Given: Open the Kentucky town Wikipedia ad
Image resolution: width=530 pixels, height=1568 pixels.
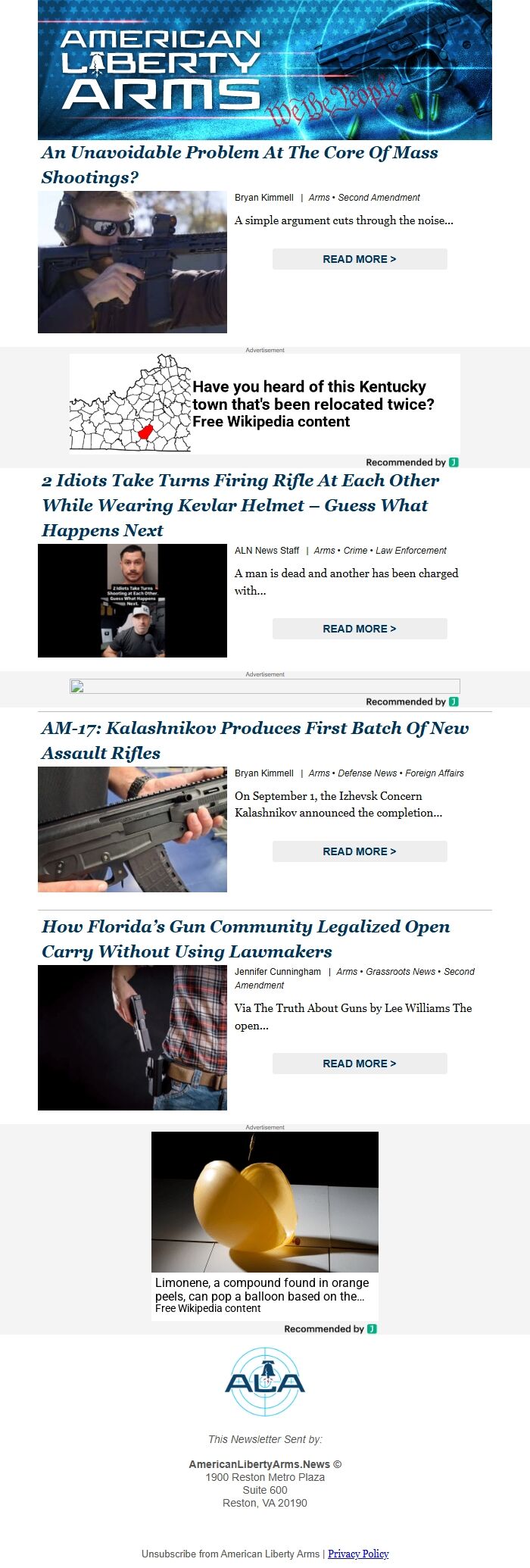Looking at the screenshot, I should pyautogui.click(x=265, y=404).
